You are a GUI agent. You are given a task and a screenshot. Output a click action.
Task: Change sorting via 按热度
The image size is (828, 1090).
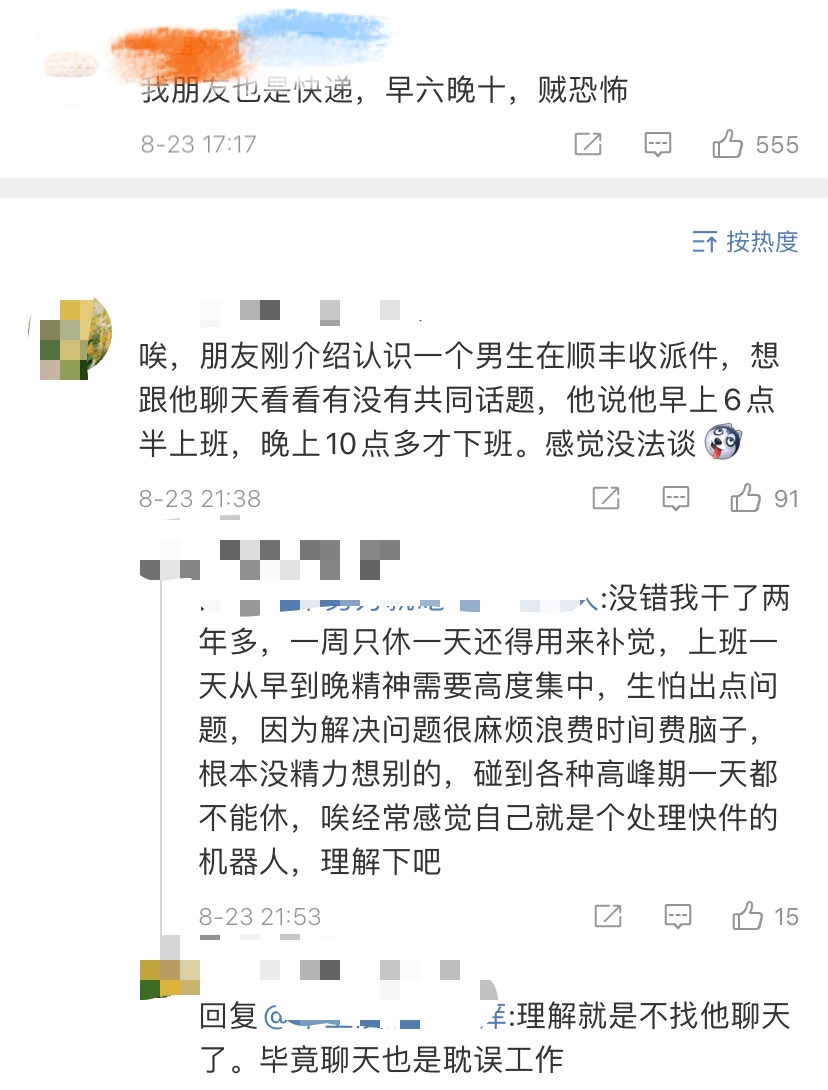pos(746,242)
